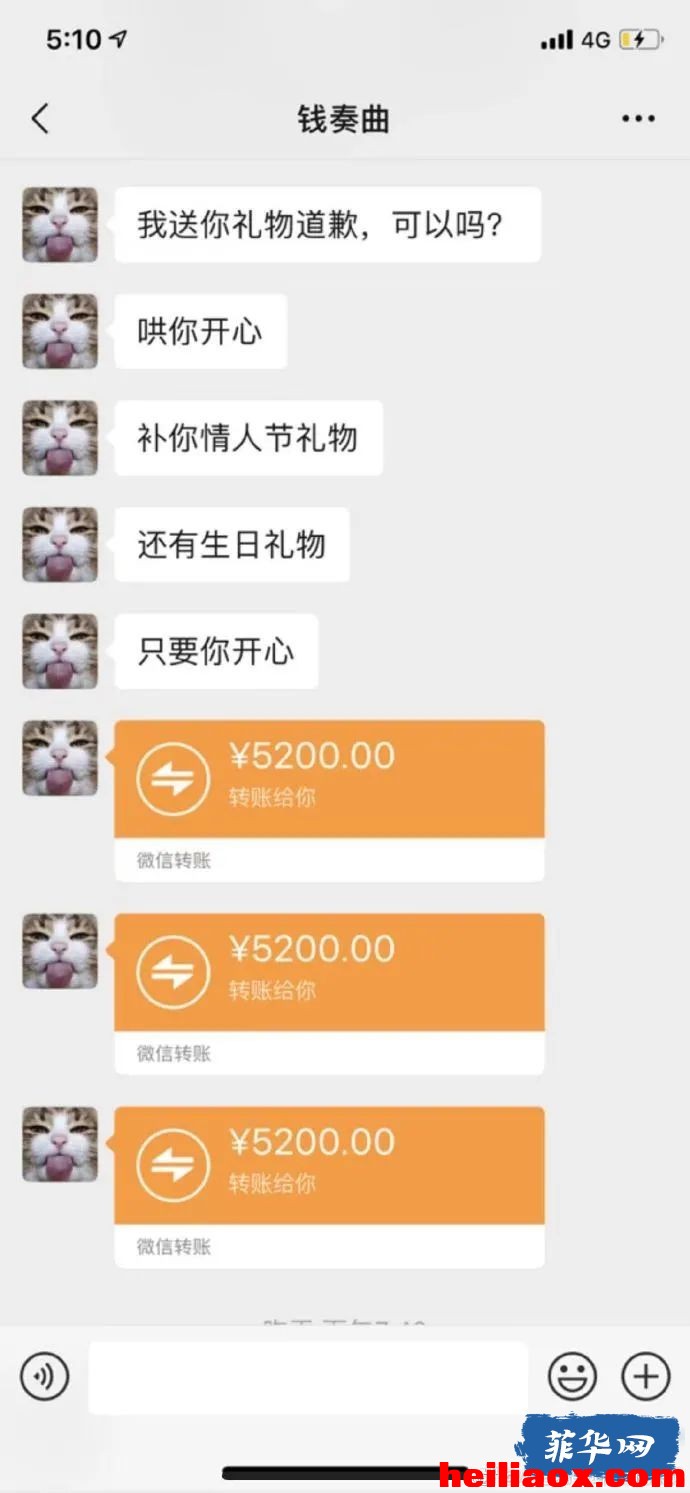Open the emoji sticker panel
Image resolution: width=690 pixels, height=1493 pixels.
tap(572, 1377)
